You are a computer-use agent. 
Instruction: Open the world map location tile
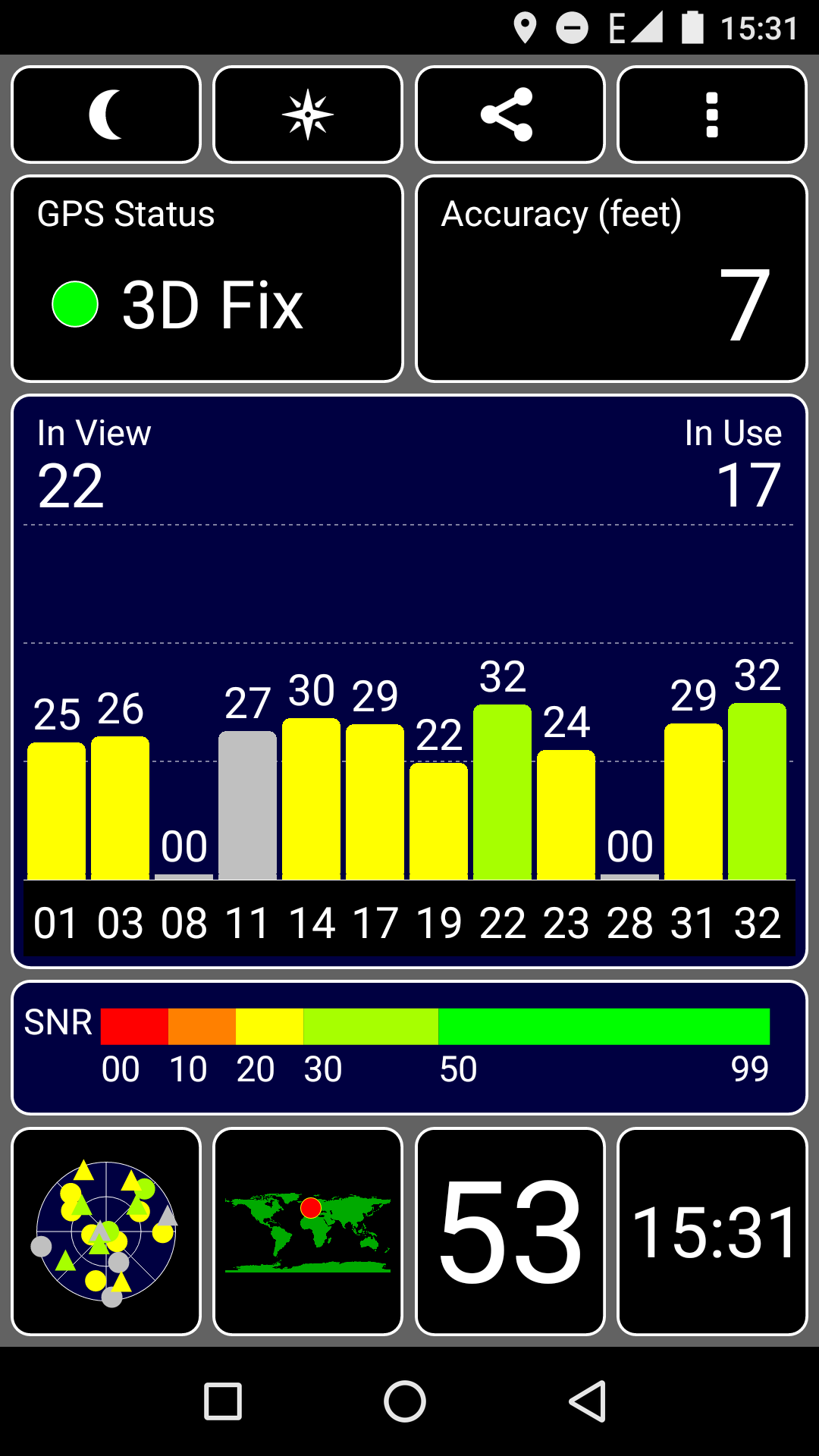pyautogui.click(x=308, y=1231)
